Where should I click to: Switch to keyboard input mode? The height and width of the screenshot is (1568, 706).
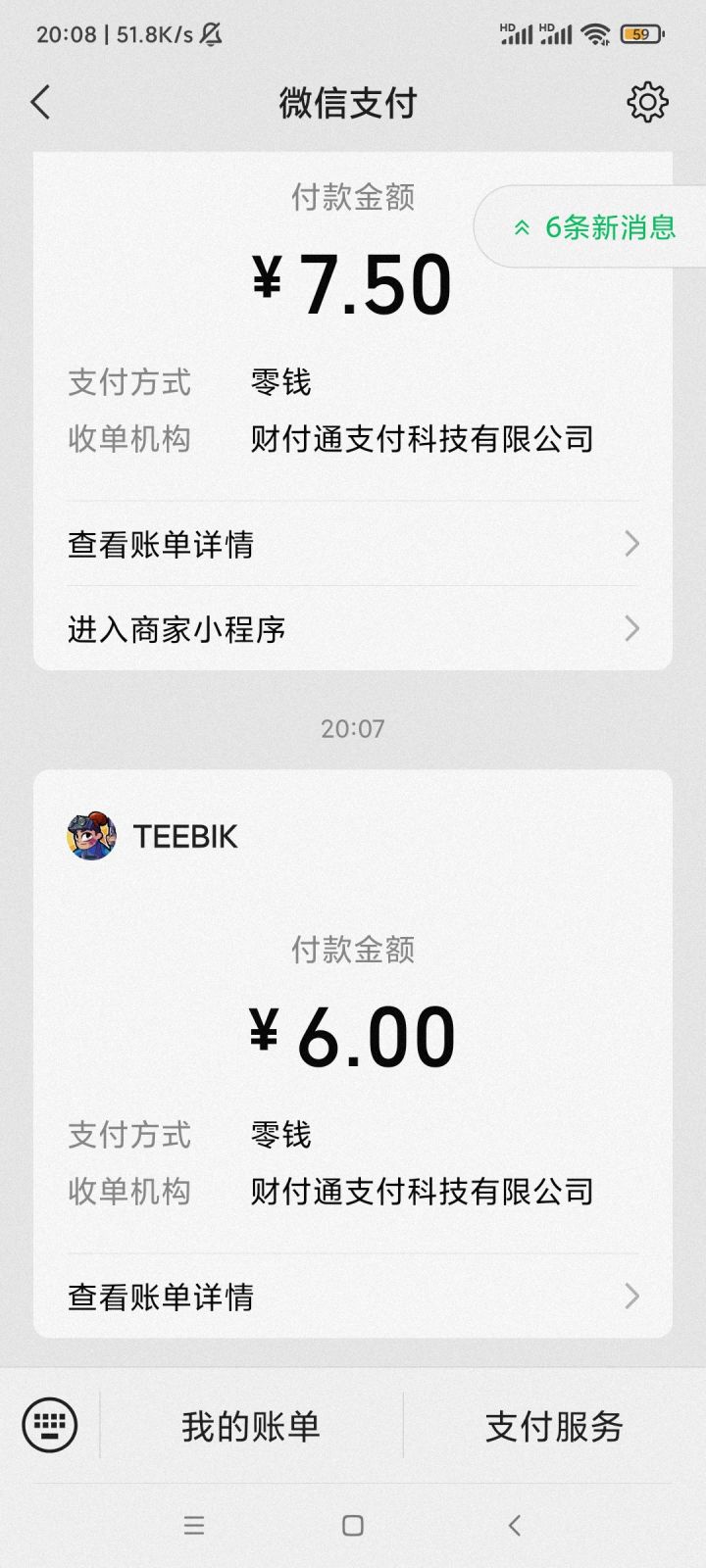pos(50,1425)
